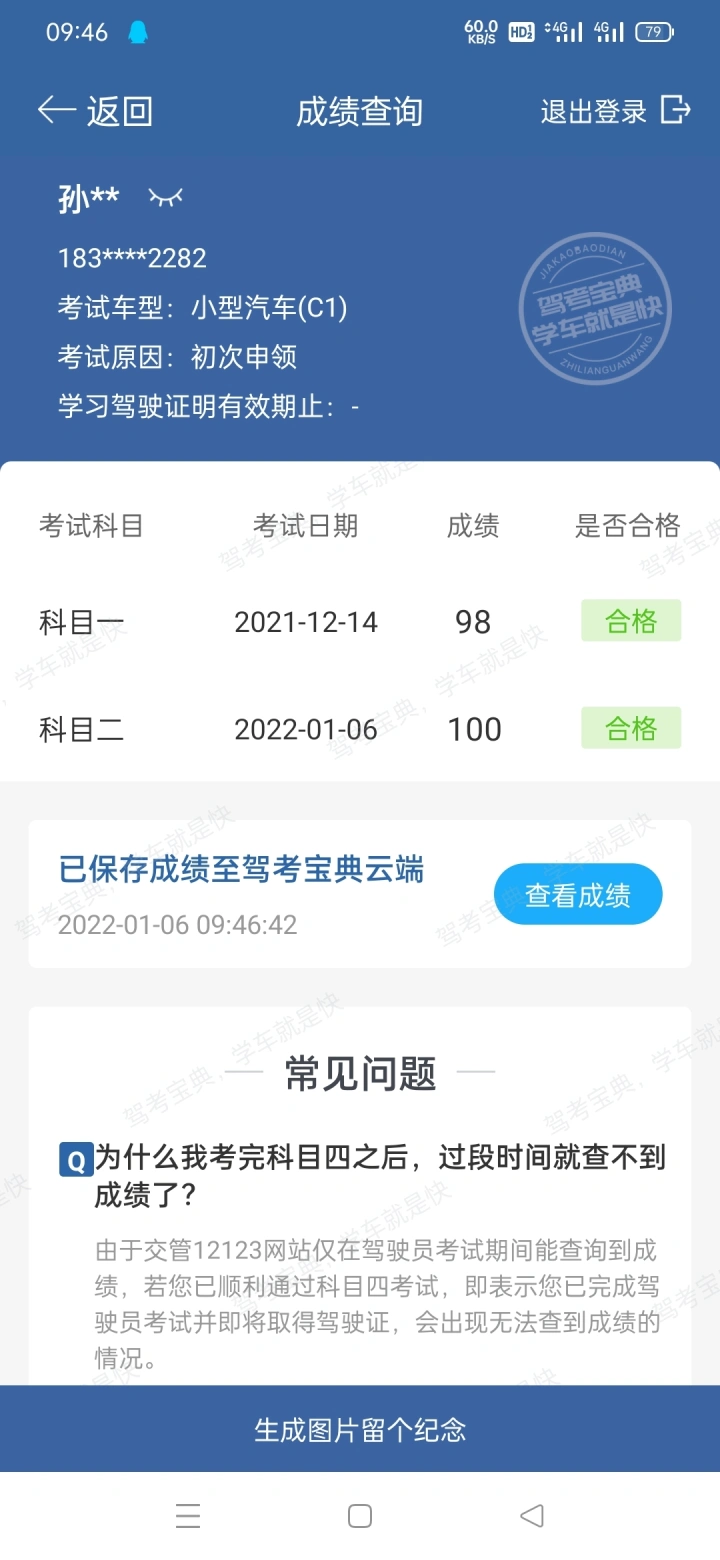
Task: Open the system recent apps menu
Action: coord(188,1516)
